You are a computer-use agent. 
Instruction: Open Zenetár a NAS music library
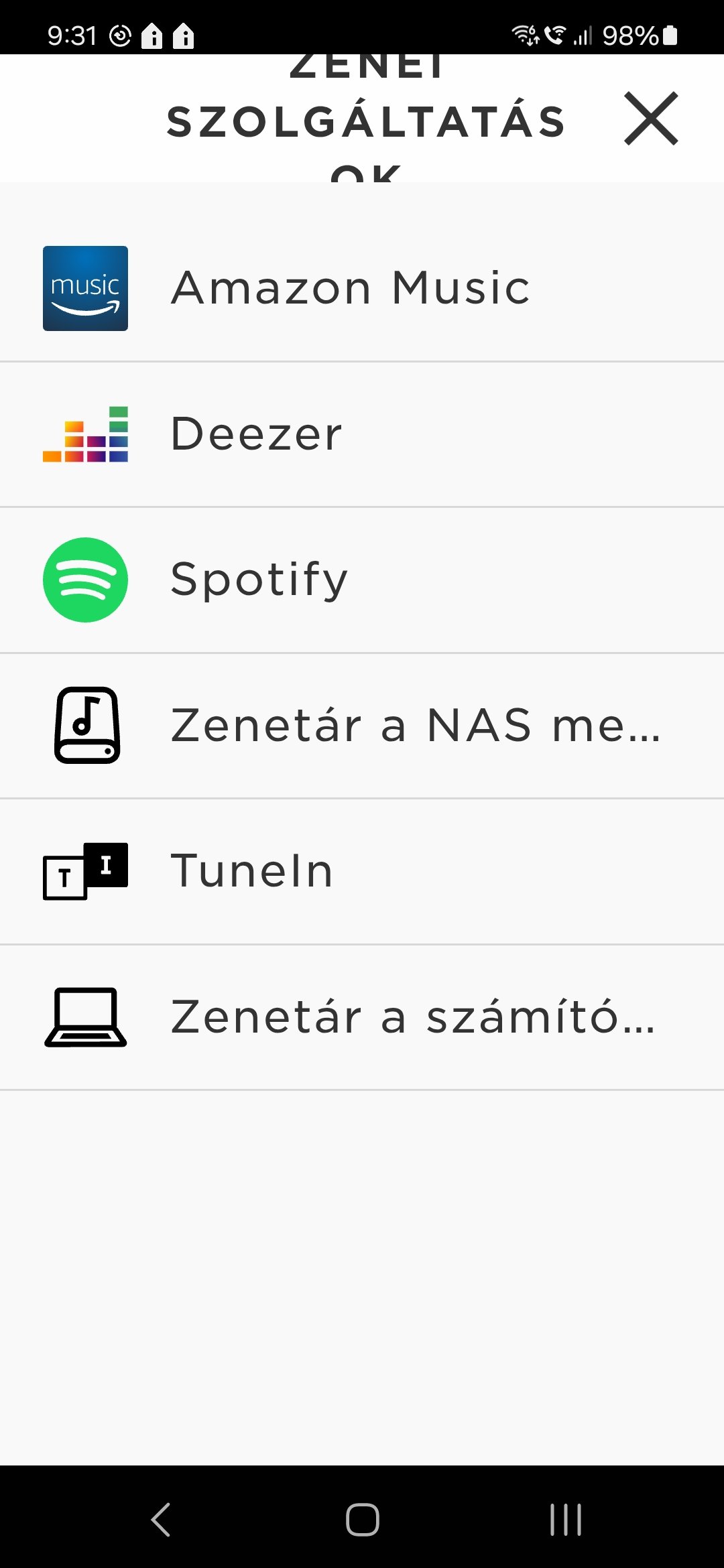[362, 726]
